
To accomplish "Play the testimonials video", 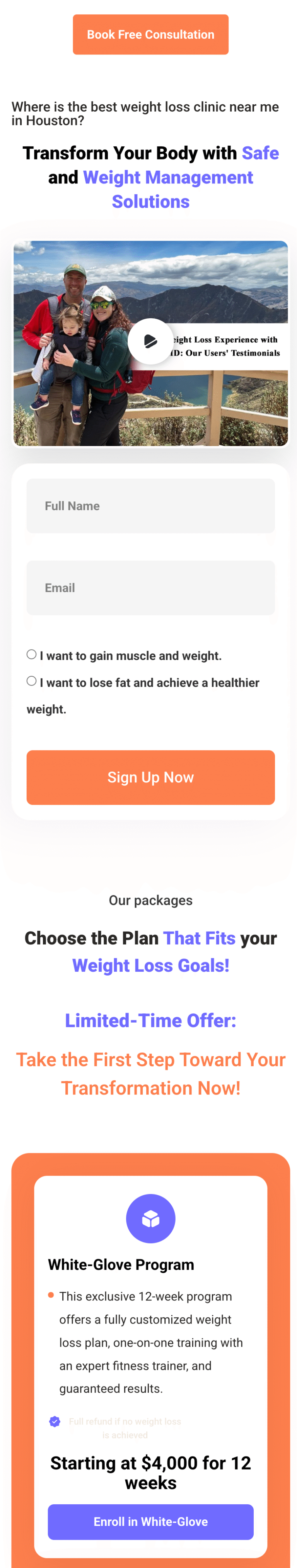I will tap(150, 341).
